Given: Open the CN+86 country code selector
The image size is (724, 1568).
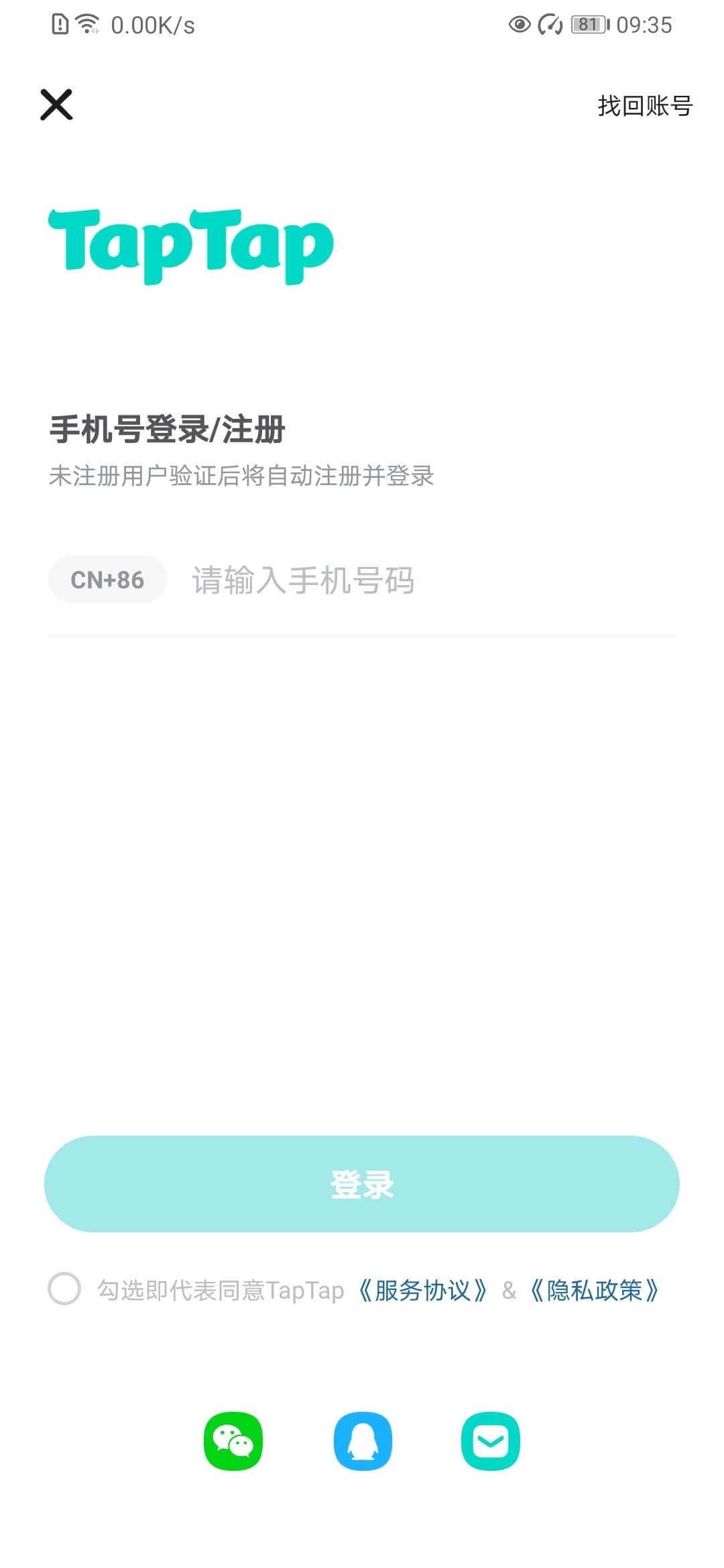Looking at the screenshot, I should pyautogui.click(x=107, y=580).
